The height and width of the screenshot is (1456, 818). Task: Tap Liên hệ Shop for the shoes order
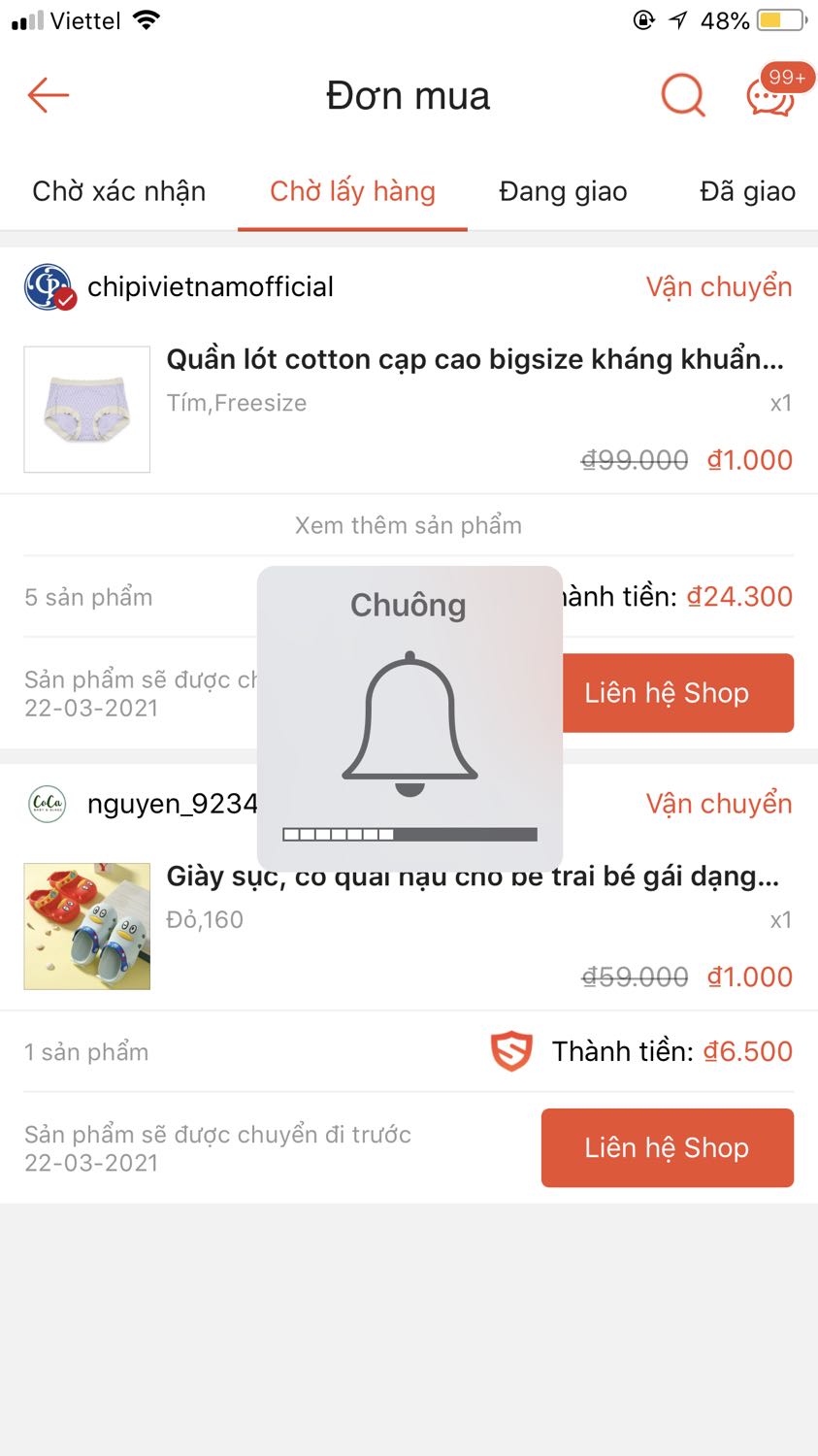(x=667, y=1147)
